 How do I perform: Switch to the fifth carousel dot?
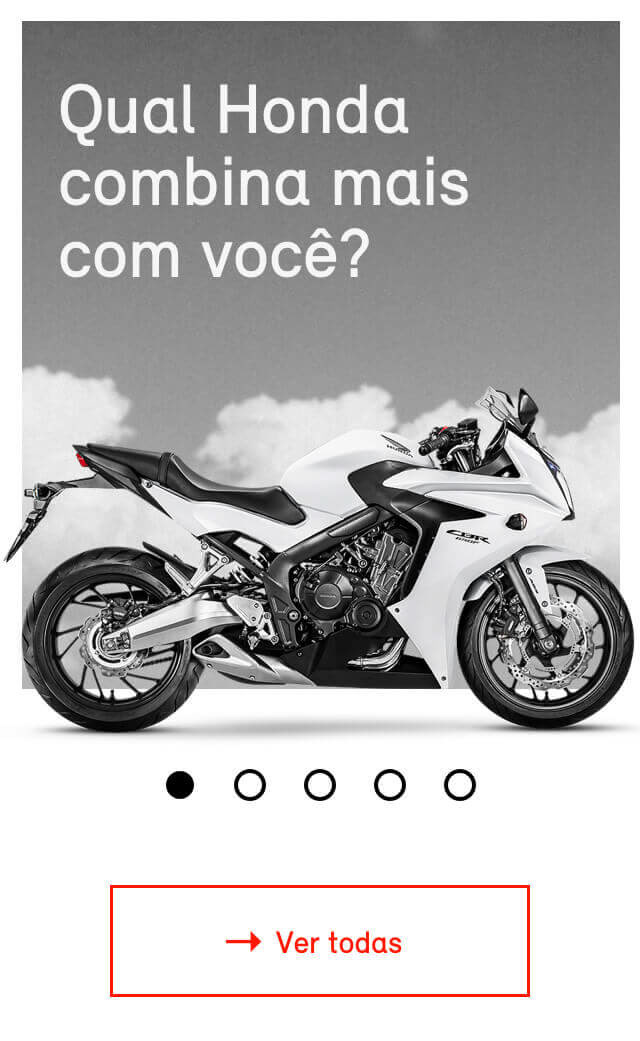click(x=459, y=785)
